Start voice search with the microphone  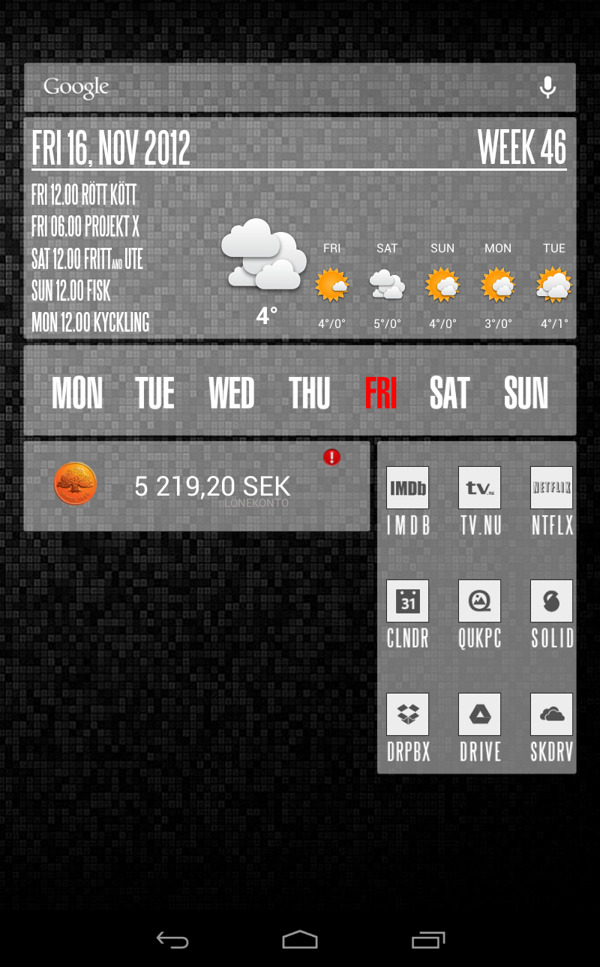547,88
